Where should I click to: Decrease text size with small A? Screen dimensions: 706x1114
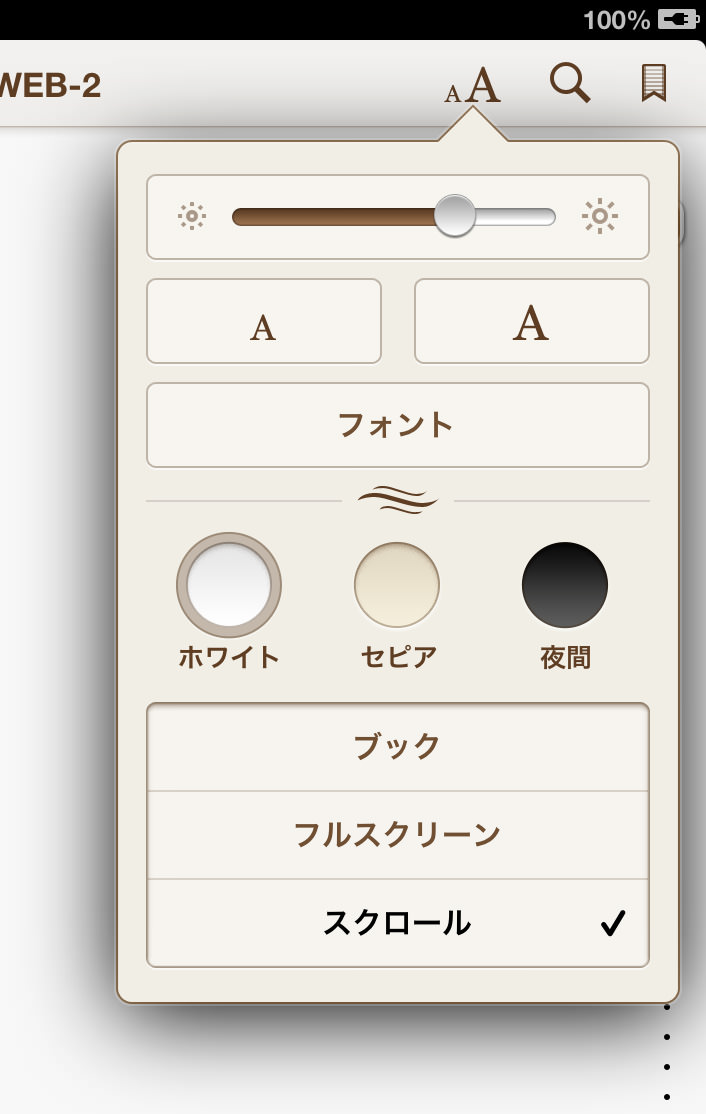pyautogui.click(x=264, y=322)
